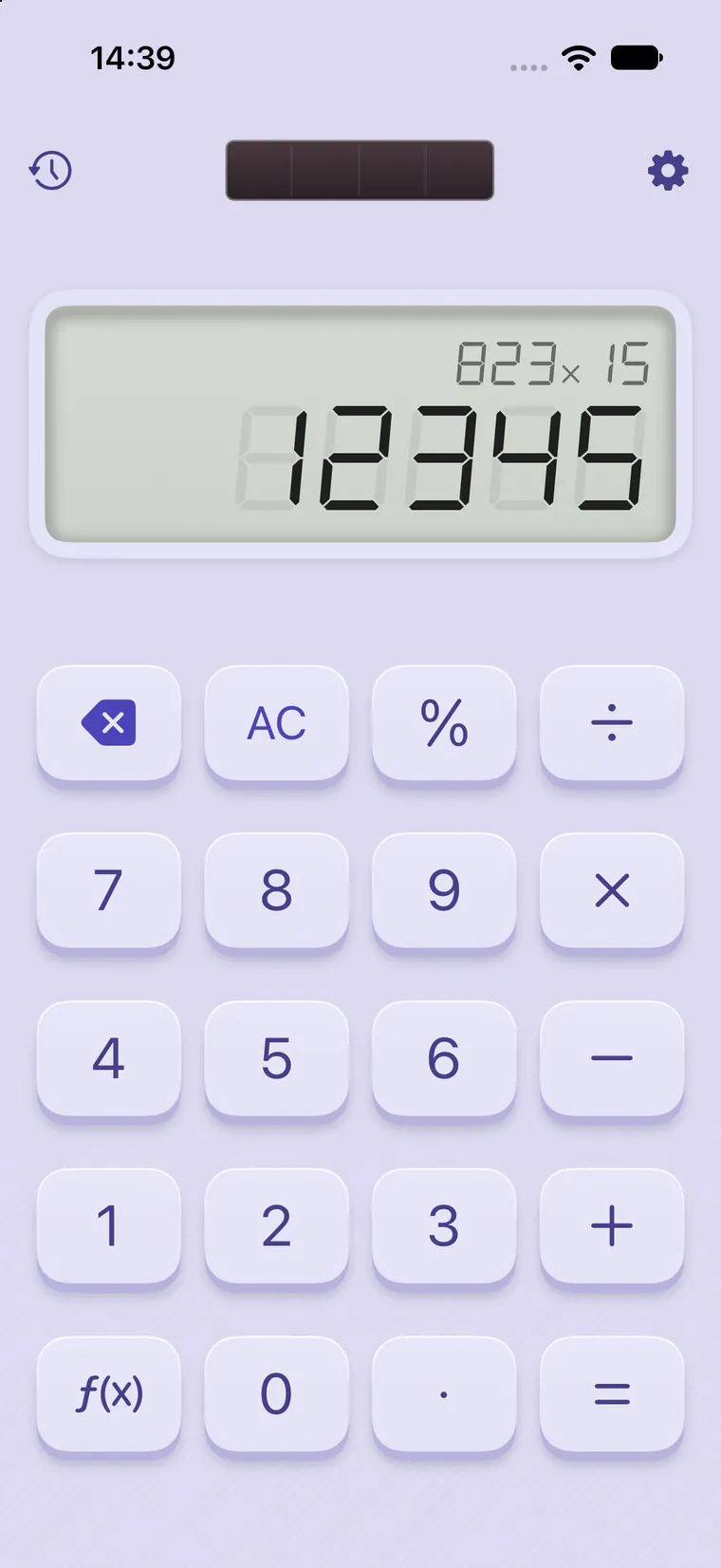Enter the digit 9
The image size is (721, 1568).
coord(444,890)
